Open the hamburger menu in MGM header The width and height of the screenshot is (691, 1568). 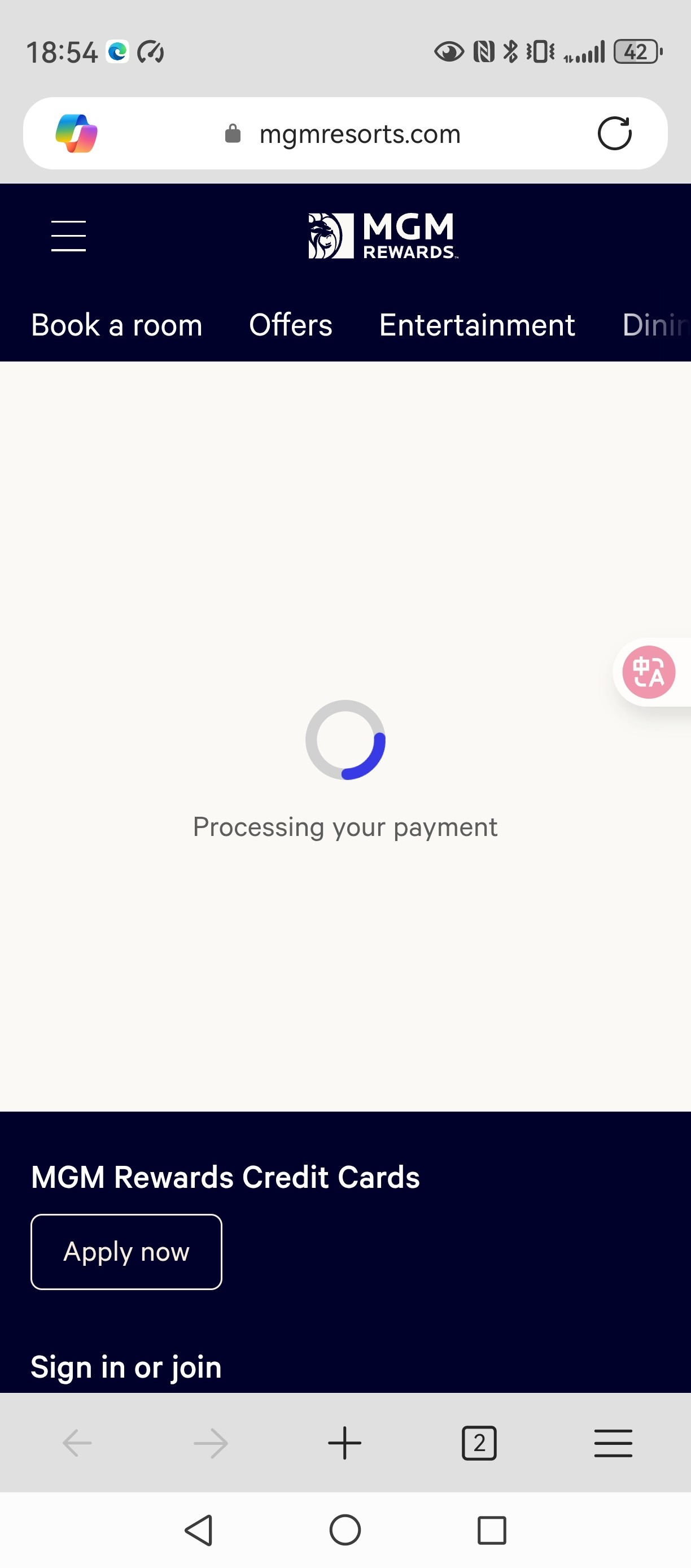click(68, 236)
